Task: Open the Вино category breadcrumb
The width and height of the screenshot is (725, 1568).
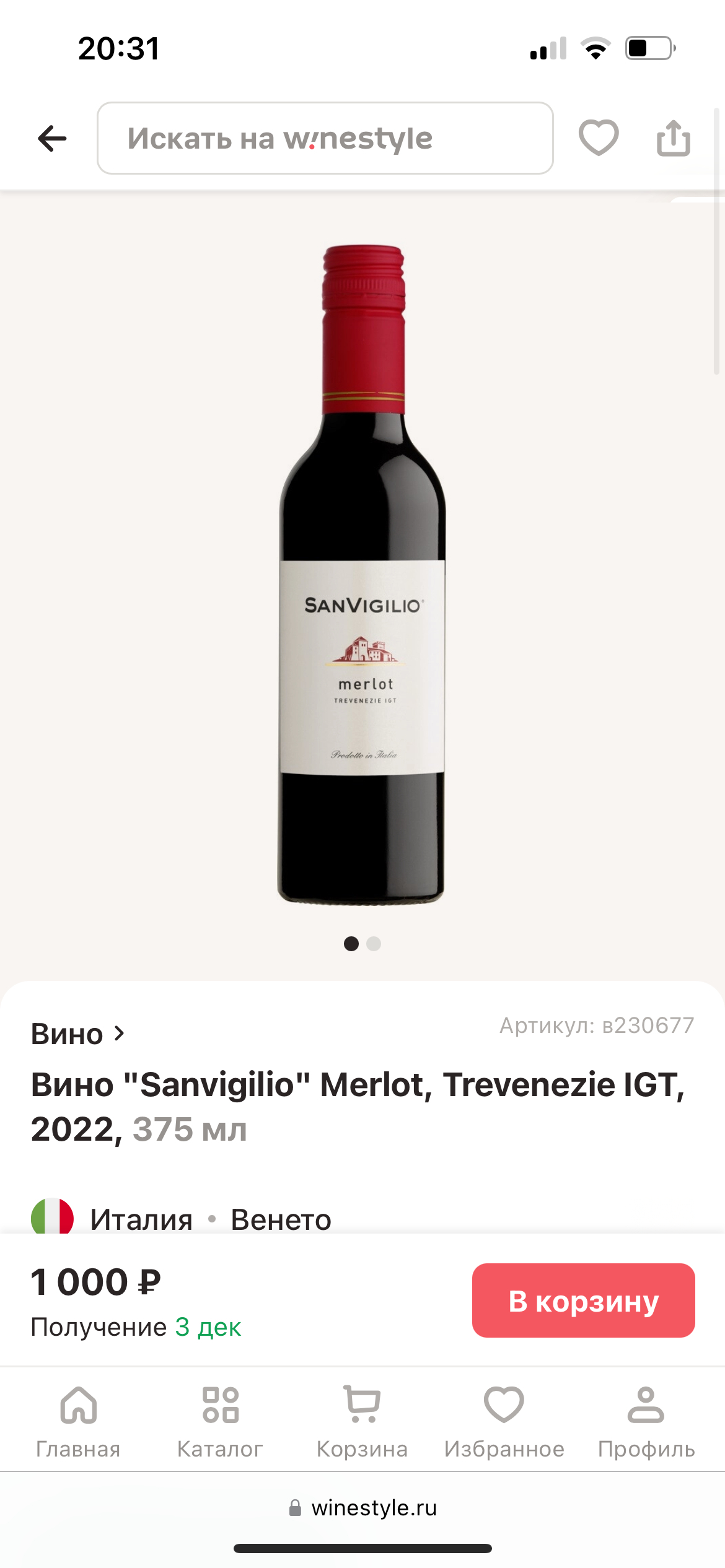Action: click(x=77, y=1034)
